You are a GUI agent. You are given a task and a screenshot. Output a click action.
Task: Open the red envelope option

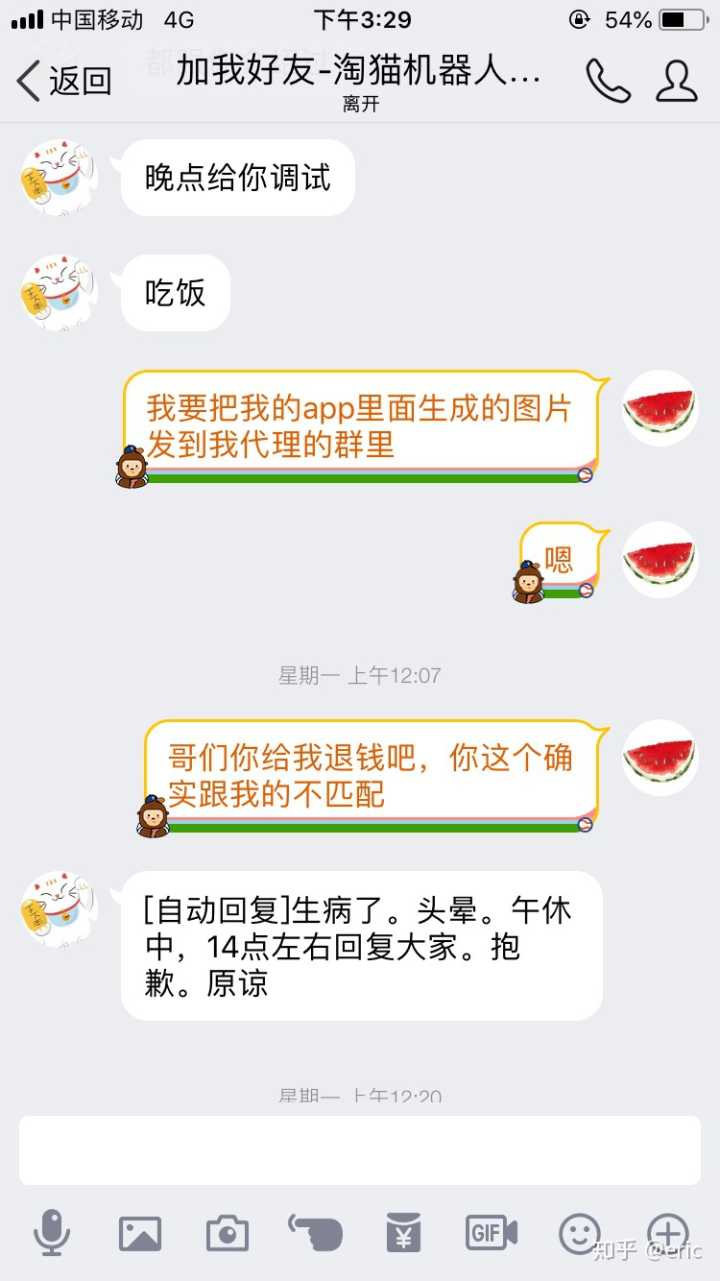coord(404,1234)
